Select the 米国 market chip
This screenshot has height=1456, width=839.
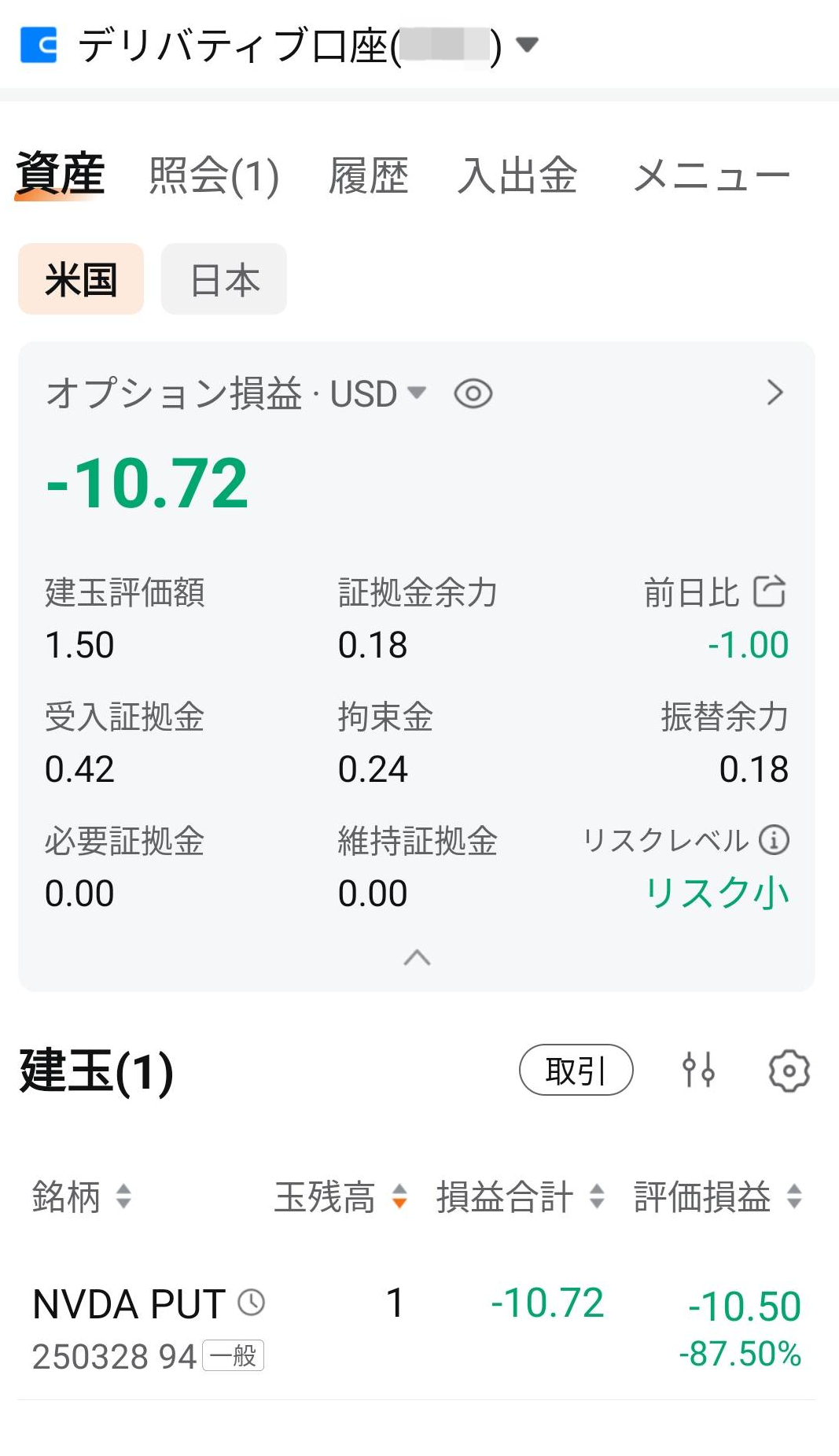tap(81, 279)
